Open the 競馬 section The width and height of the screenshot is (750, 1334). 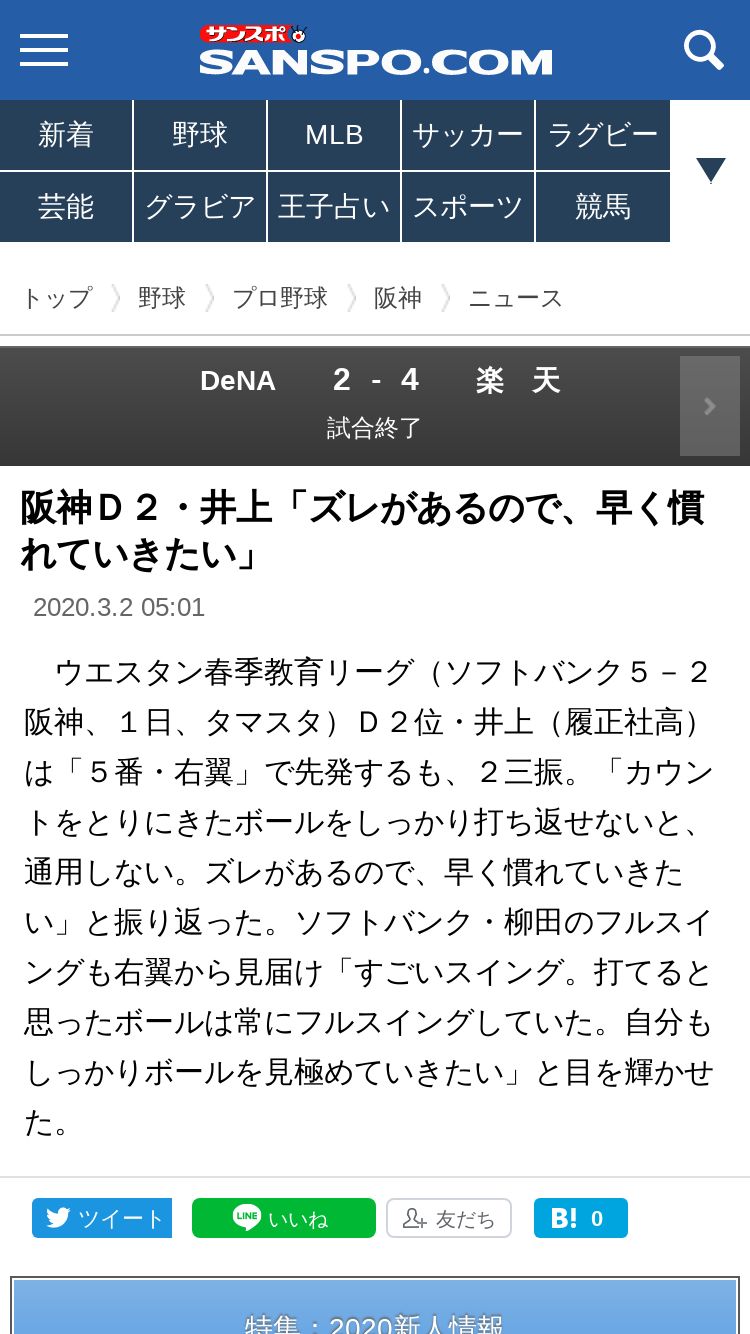click(603, 207)
